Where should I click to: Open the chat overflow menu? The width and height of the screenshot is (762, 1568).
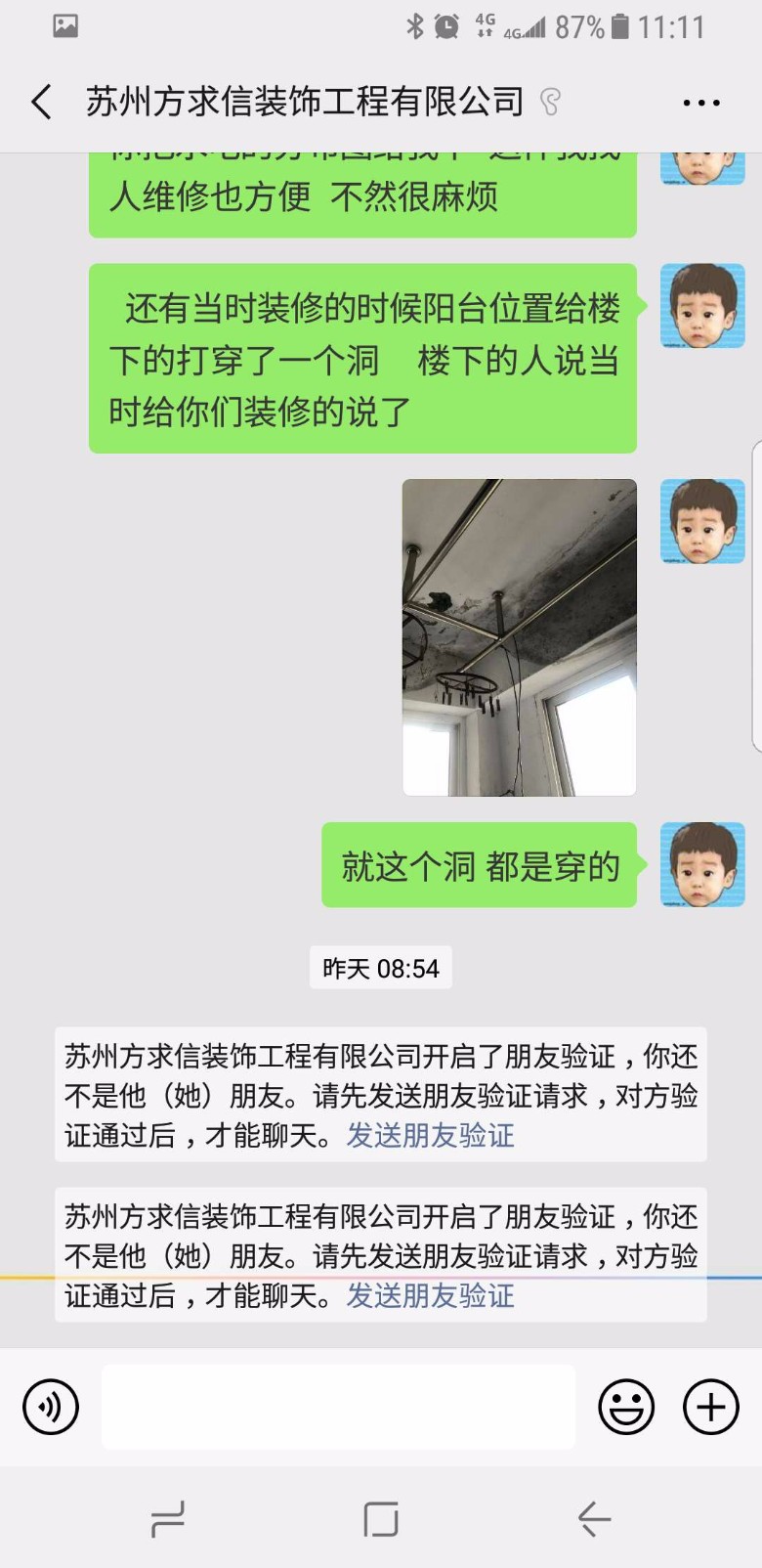701,102
